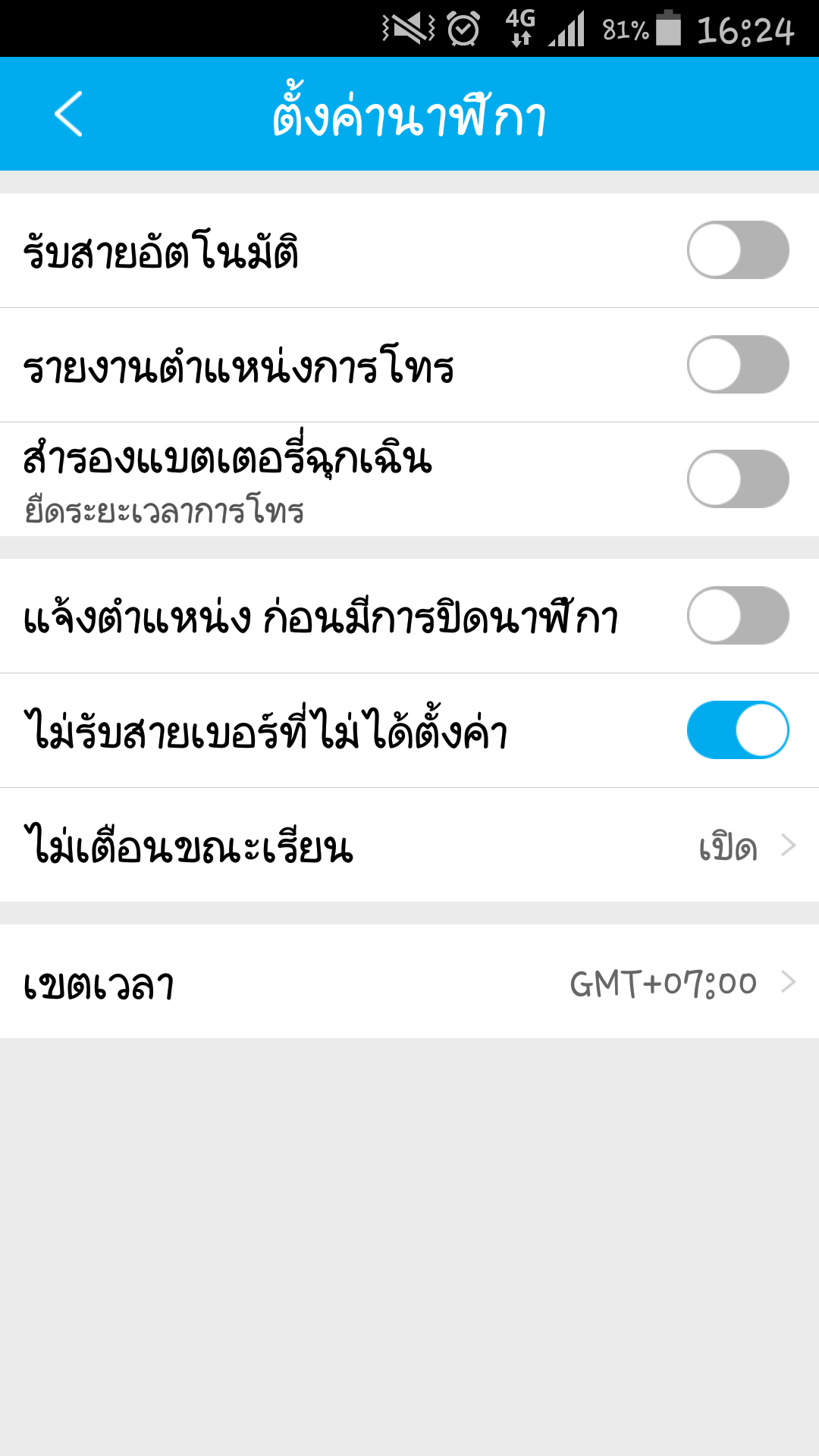Toggle สำรองแบตเตอรี่ฉุกเฉิน on
Viewport: 819px width, 1456px height.
click(x=737, y=479)
